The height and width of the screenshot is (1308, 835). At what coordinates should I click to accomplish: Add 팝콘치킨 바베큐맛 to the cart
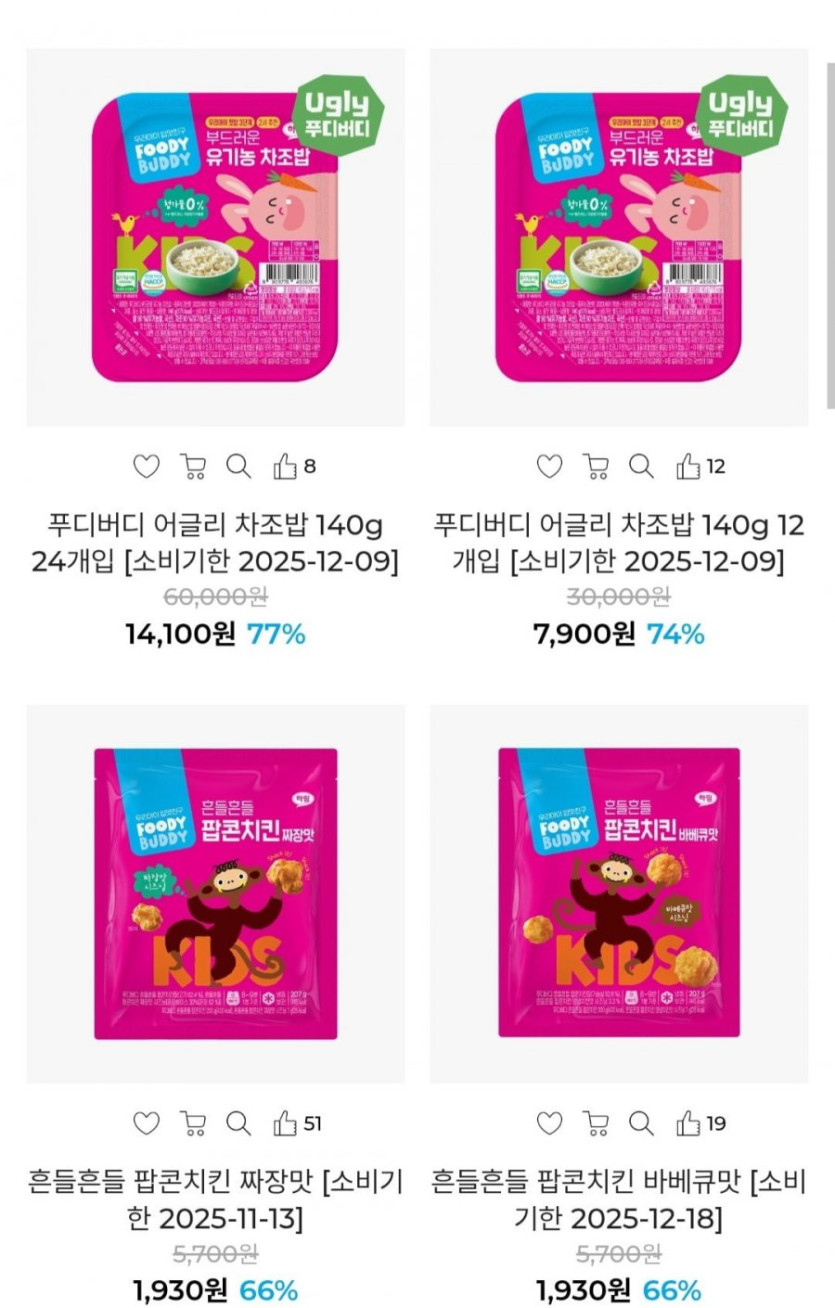point(595,1123)
